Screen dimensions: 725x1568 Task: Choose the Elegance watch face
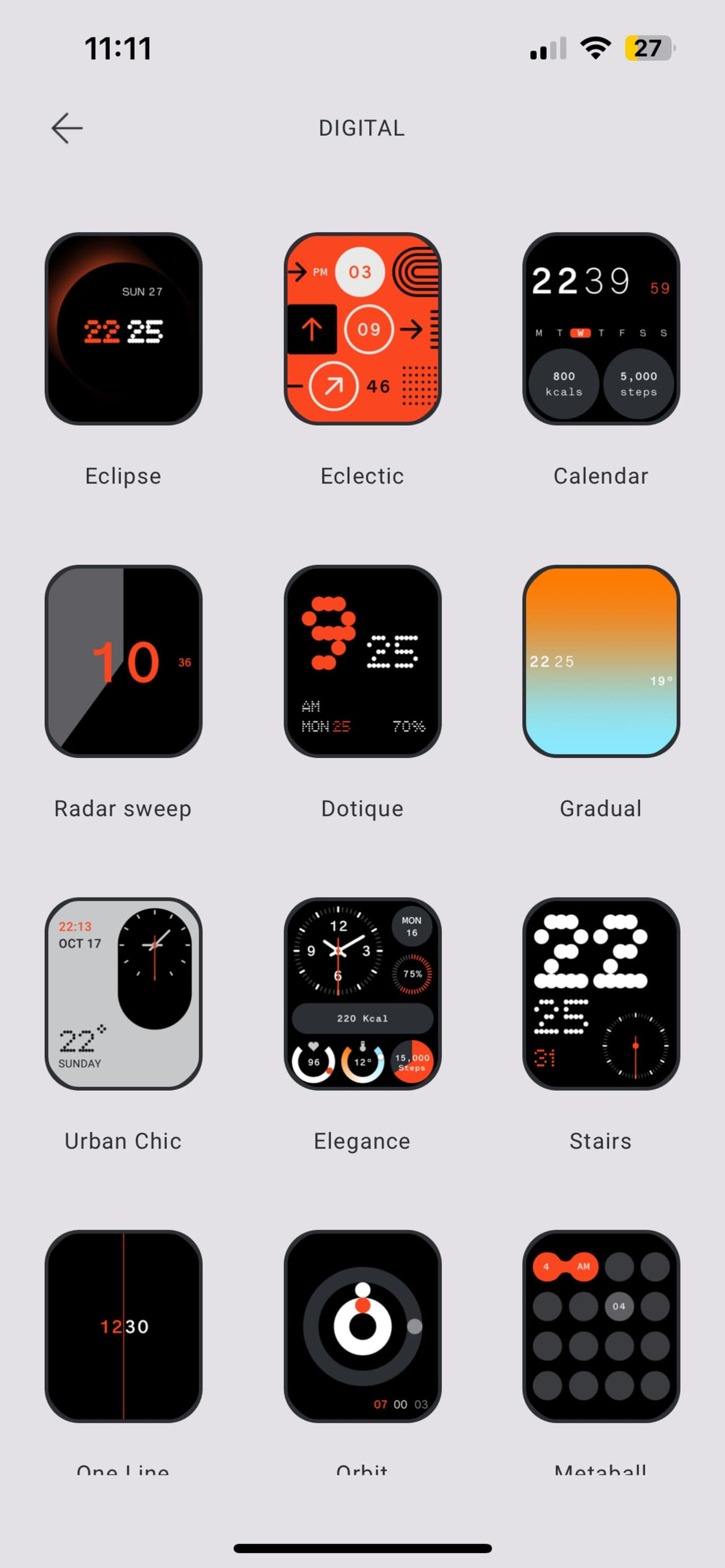coord(362,993)
